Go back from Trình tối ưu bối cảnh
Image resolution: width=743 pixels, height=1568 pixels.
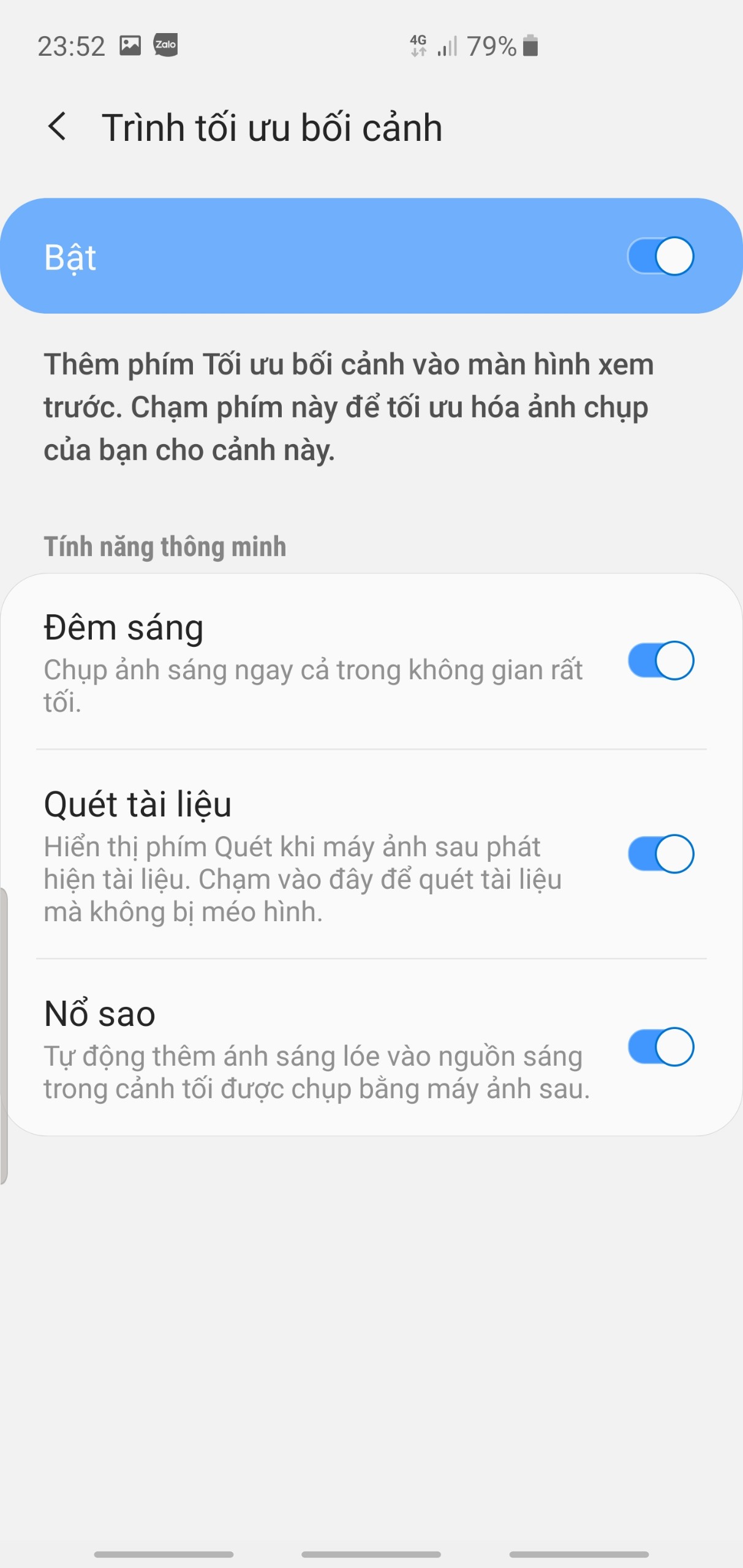pyautogui.click(x=58, y=127)
